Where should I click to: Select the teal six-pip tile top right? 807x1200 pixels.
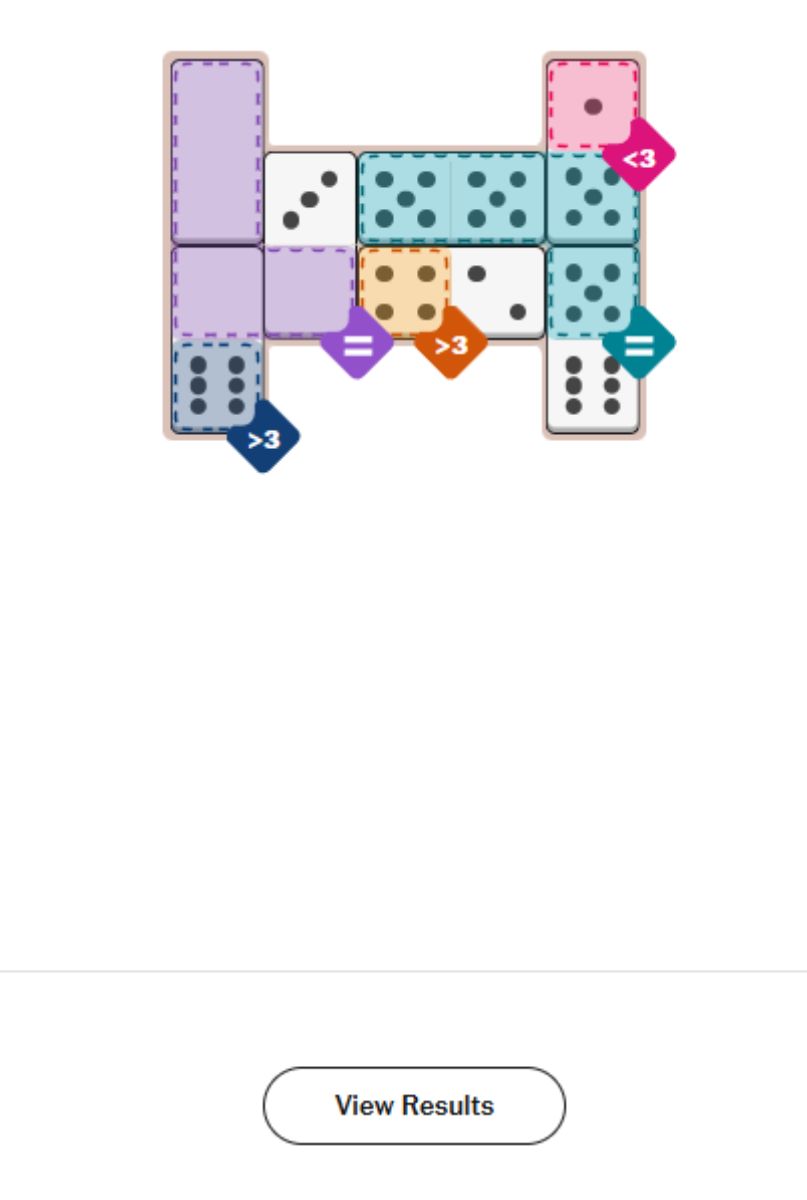[x=592, y=198]
